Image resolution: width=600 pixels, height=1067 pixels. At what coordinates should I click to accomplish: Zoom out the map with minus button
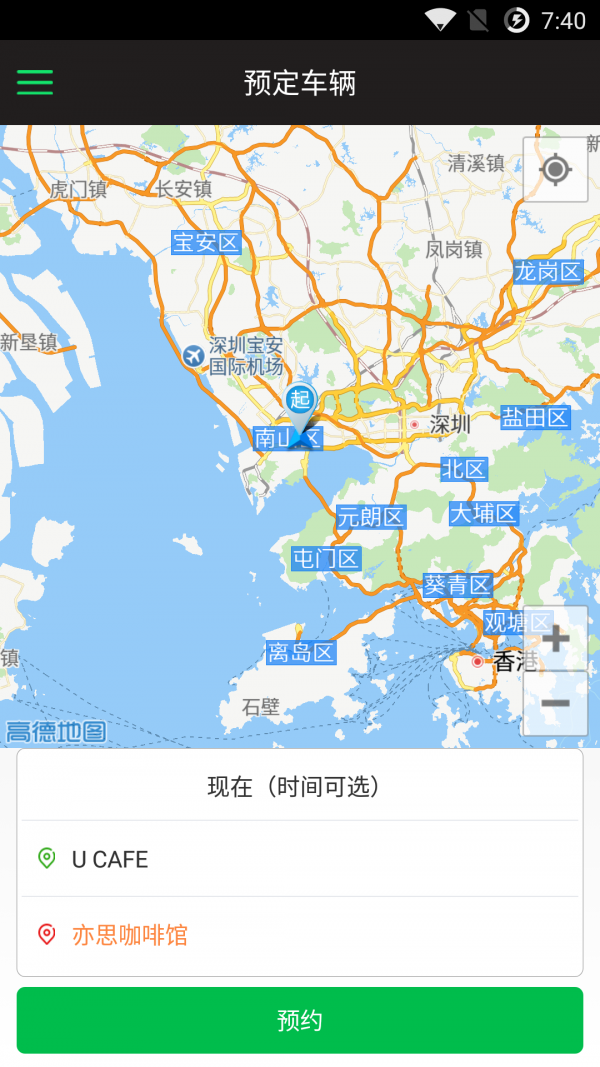tap(555, 703)
